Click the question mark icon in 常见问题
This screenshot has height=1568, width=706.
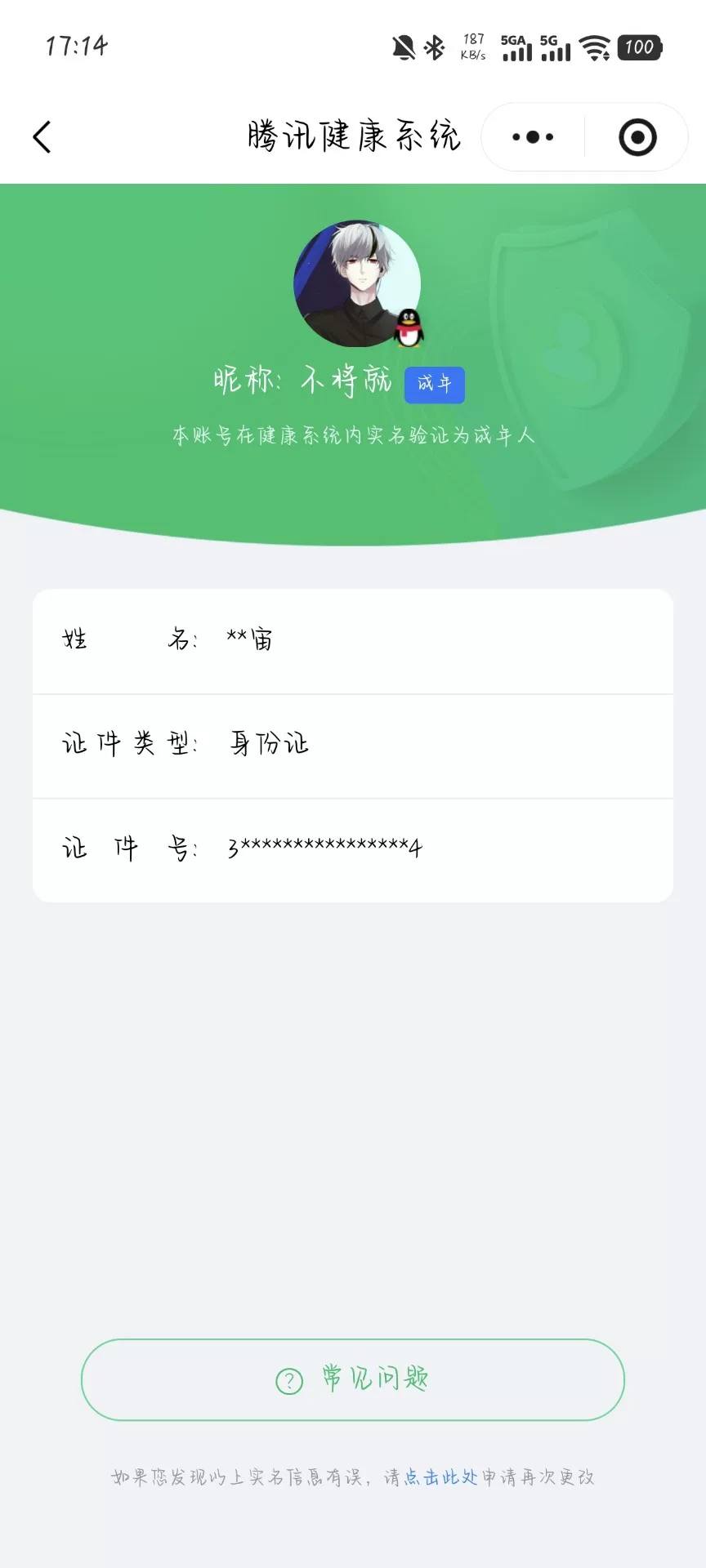pyautogui.click(x=287, y=1379)
